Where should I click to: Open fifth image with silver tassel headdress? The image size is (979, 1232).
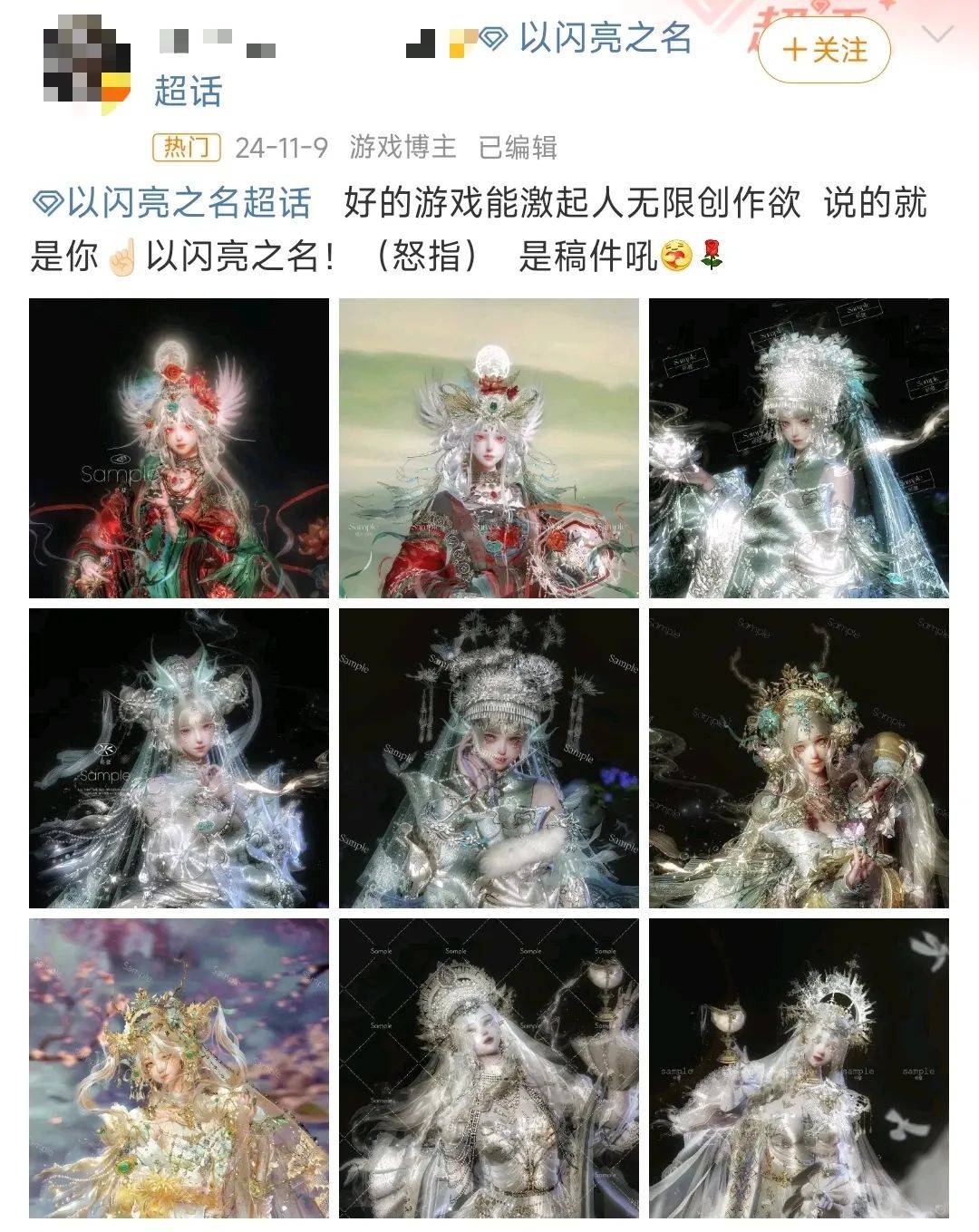click(x=489, y=758)
